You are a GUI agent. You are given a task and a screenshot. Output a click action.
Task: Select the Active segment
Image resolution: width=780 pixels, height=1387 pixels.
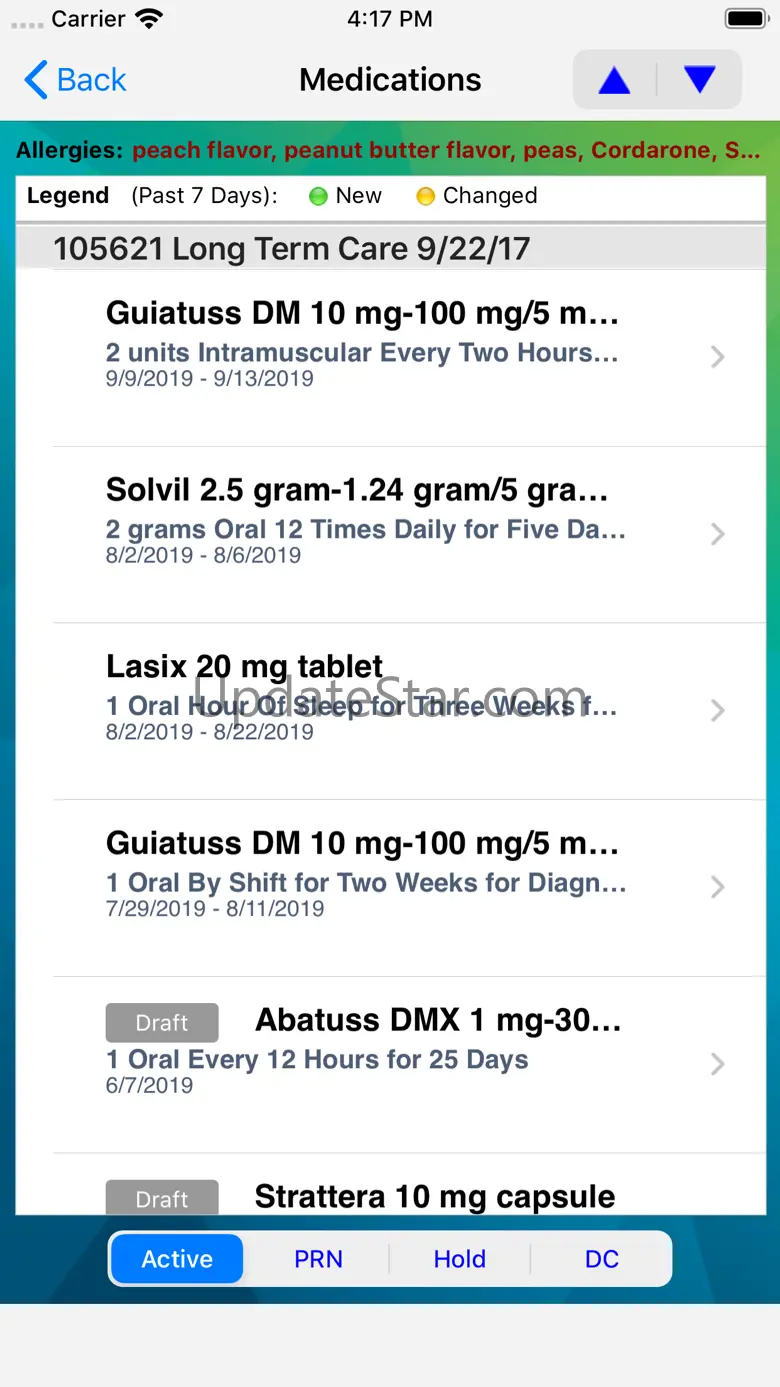point(177,1259)
